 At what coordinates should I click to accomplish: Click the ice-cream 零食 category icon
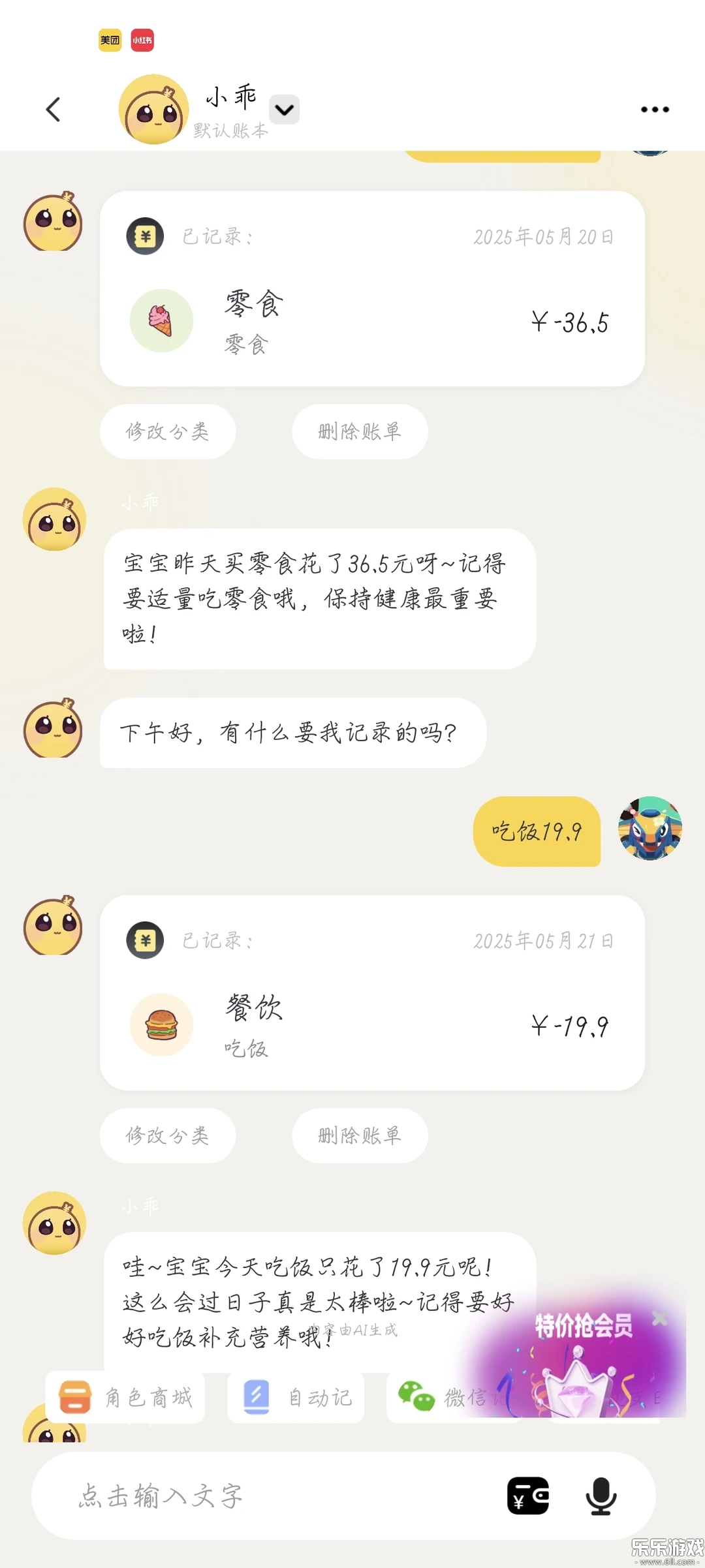(x=162, y=321)
